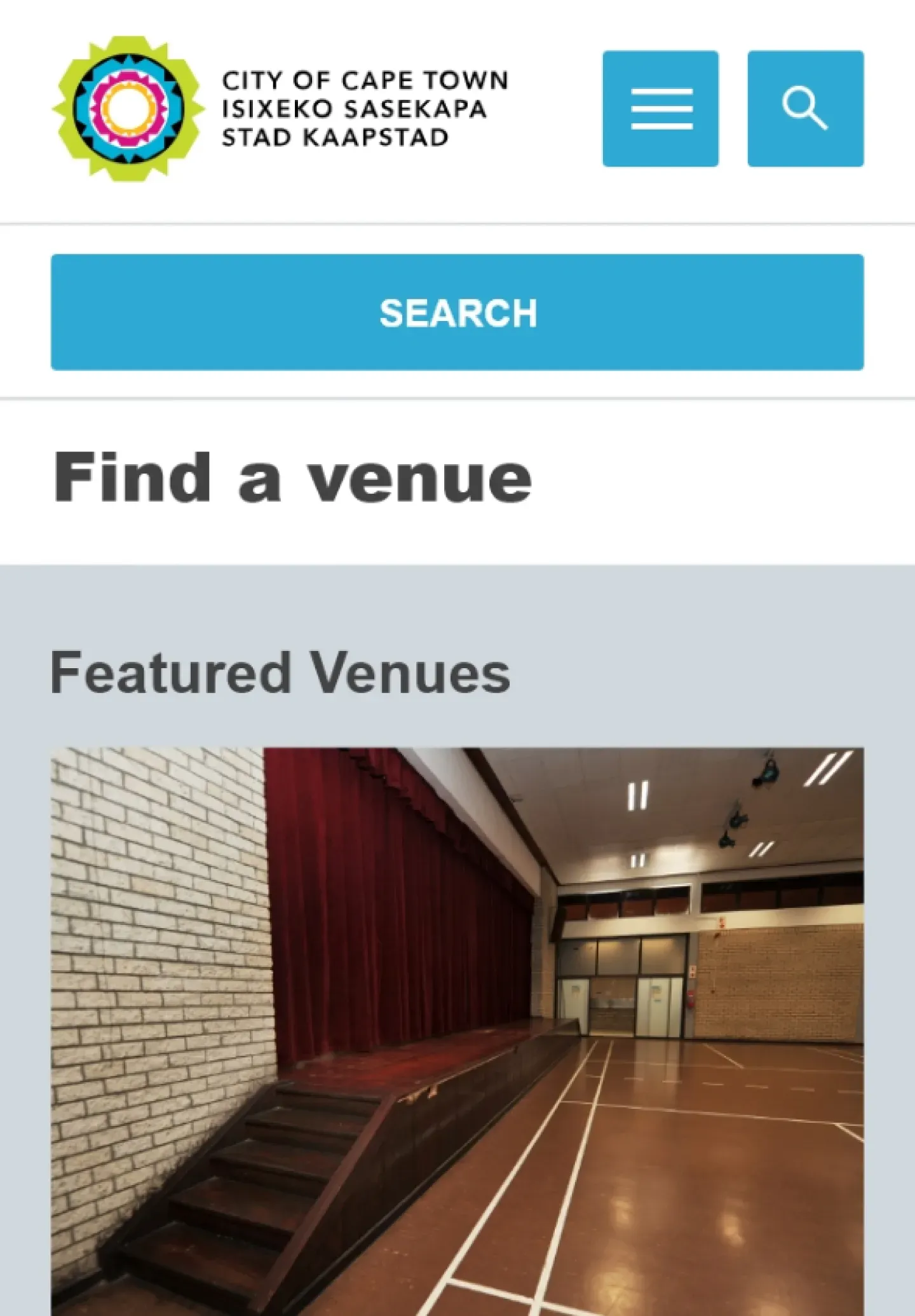Screen dimensions: 915x1316
Task: Open the featured venue hall photo
Action: point(457,1030)
